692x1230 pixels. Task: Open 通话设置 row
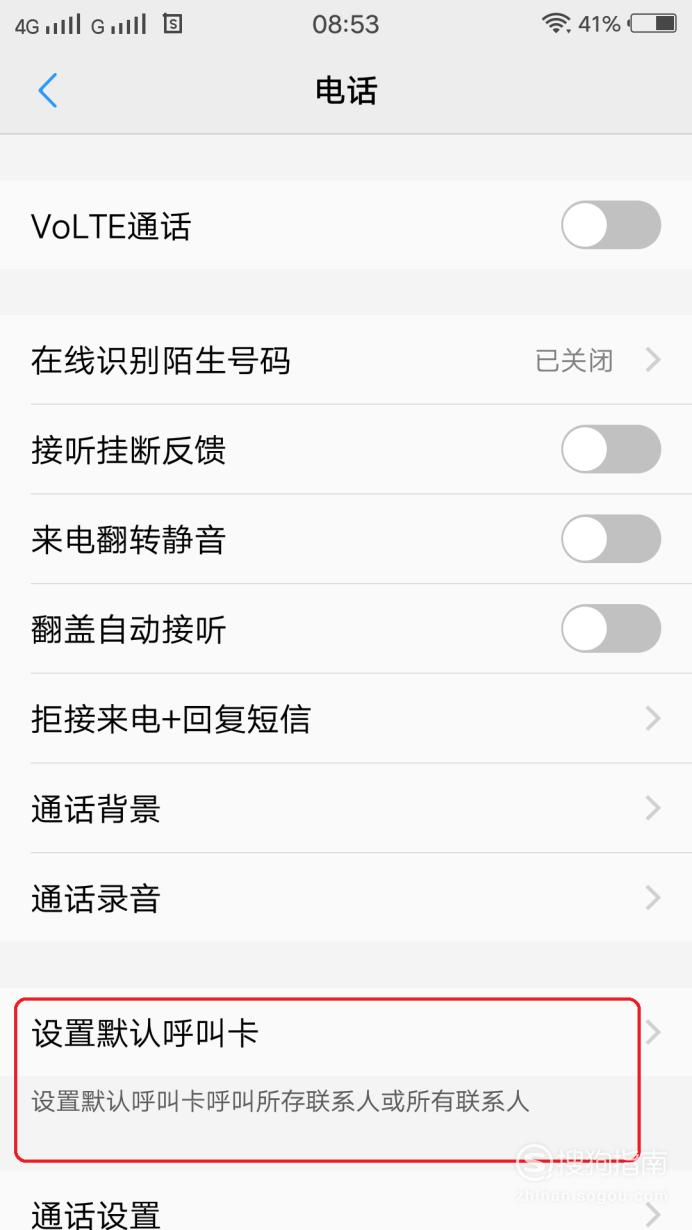[346, 1208]
